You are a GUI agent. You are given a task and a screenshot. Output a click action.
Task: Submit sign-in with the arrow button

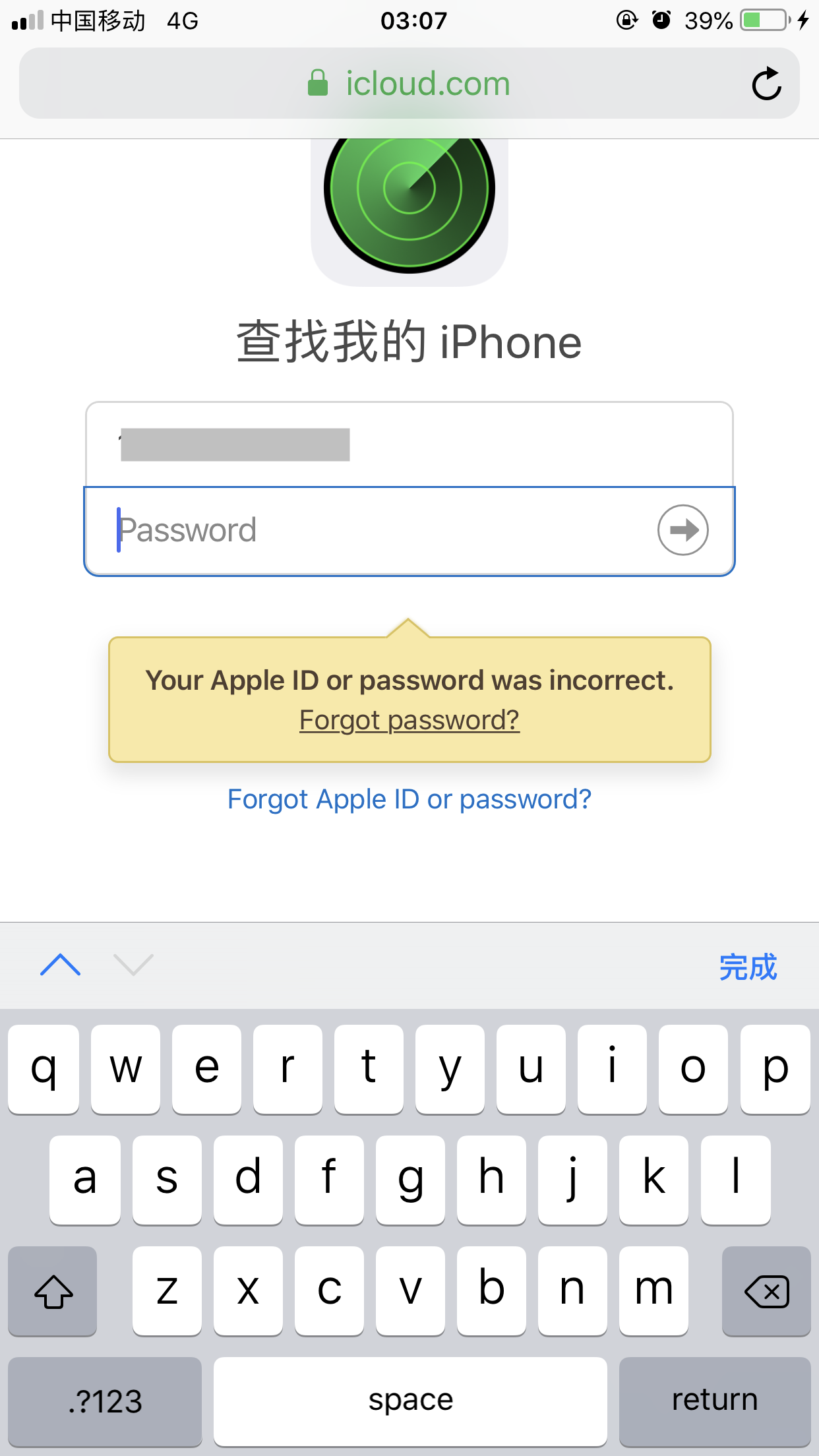coord(682,530)
